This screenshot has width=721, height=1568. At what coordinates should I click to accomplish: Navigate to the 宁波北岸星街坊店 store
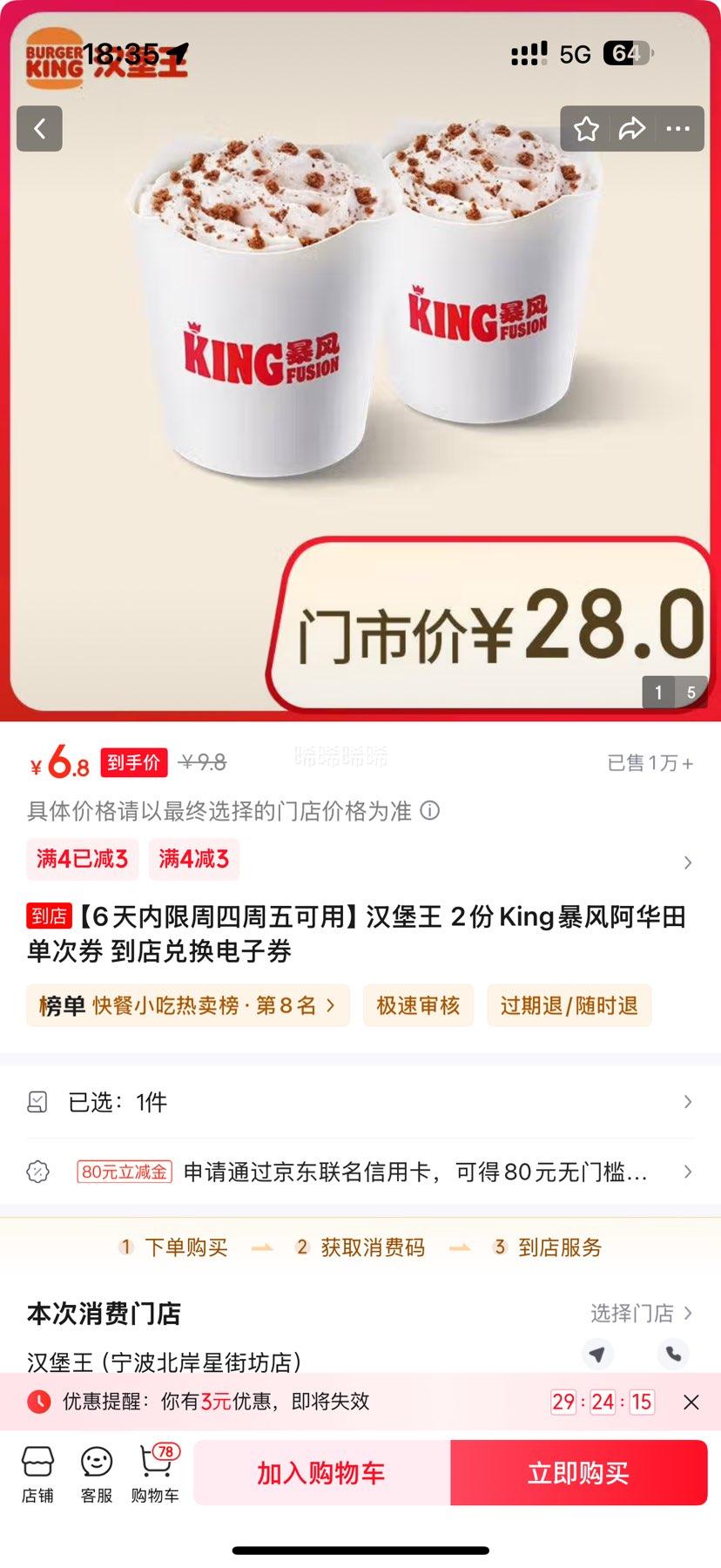tap(597, 1354)
